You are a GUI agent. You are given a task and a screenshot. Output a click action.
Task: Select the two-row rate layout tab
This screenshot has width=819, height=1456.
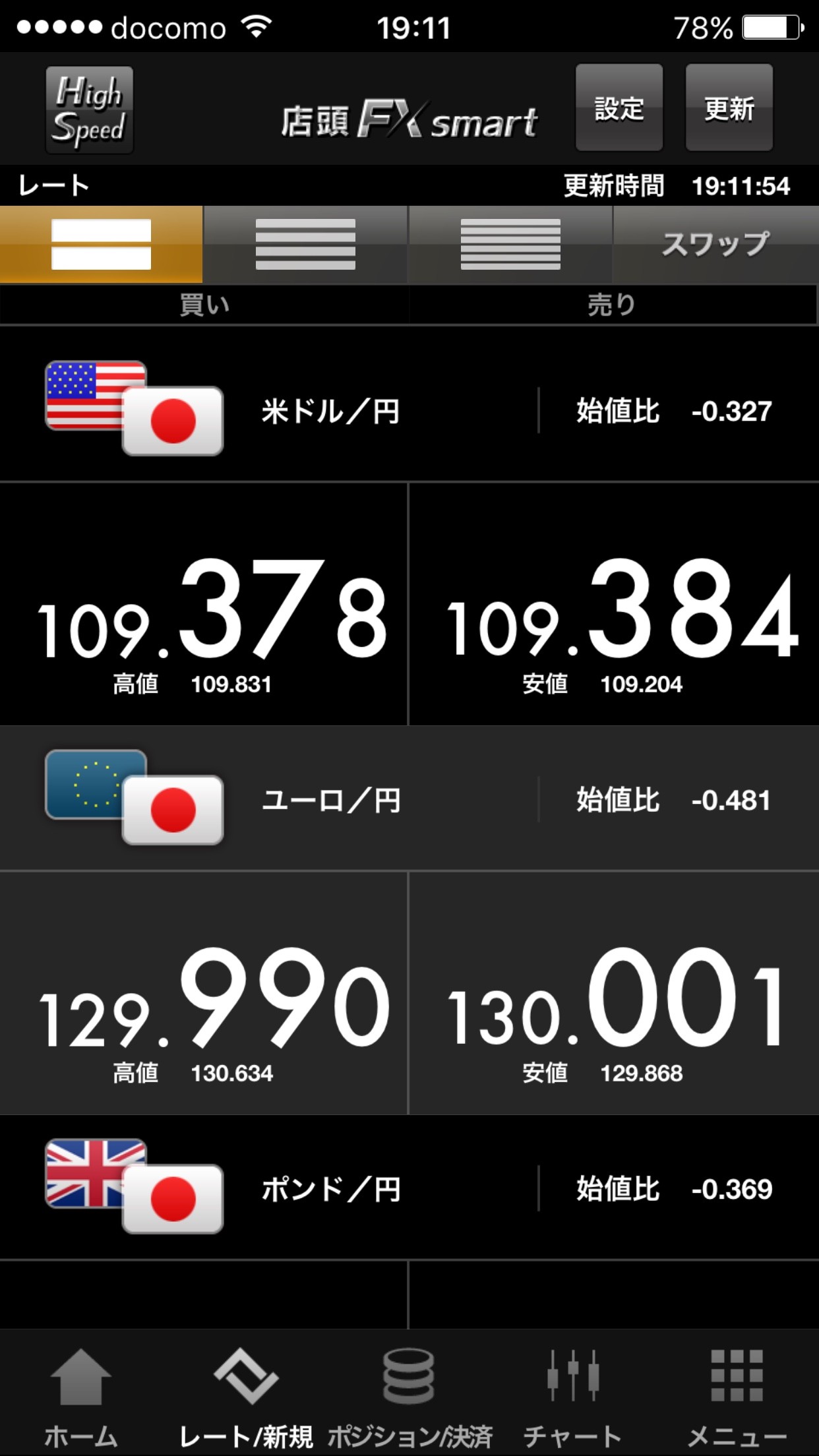tap(102, 245)
